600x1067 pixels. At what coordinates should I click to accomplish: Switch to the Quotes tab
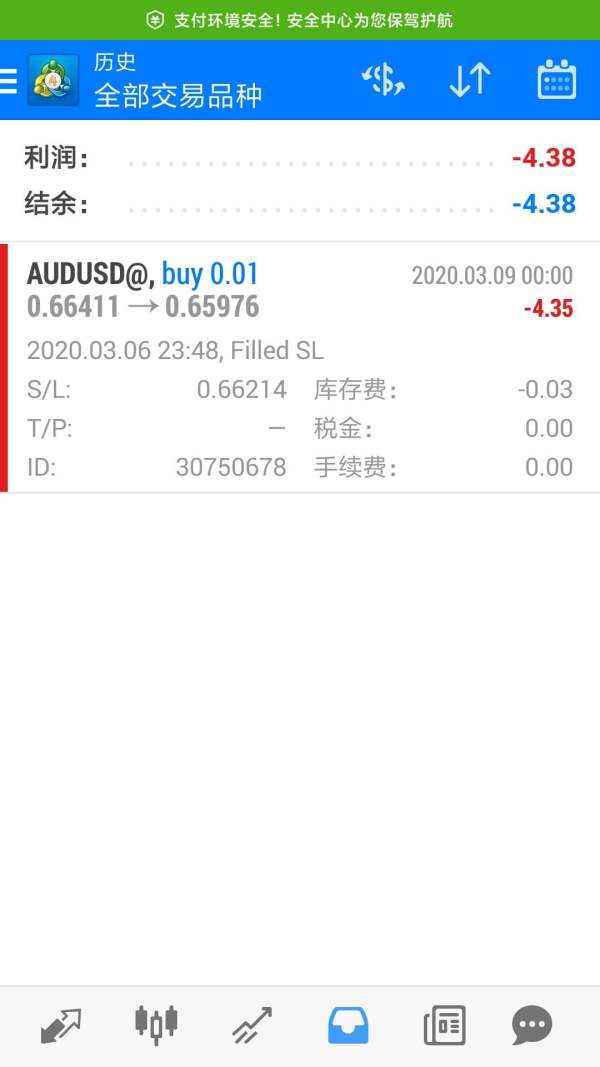[x=61, y=1025]
